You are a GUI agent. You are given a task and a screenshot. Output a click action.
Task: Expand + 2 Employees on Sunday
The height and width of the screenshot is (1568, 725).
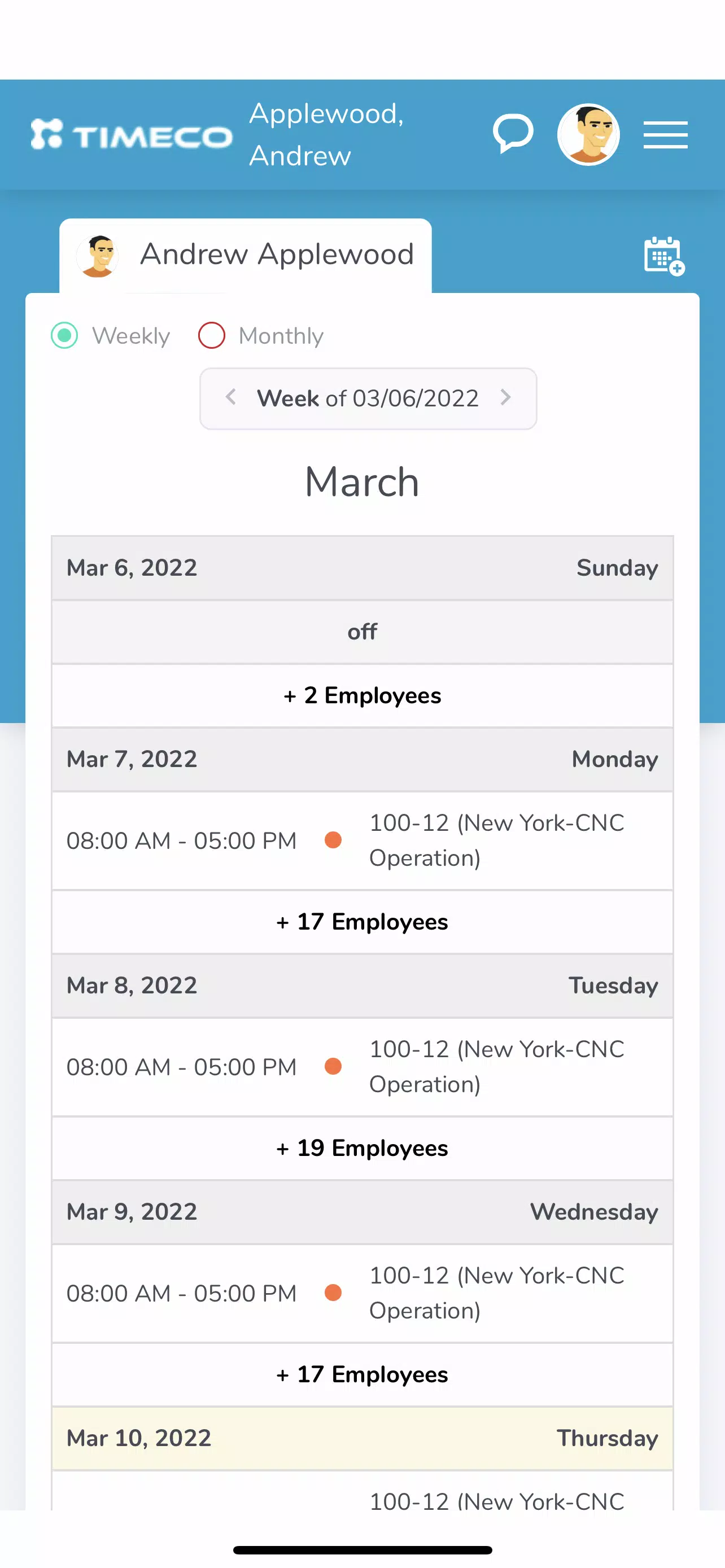coord(362,695)
